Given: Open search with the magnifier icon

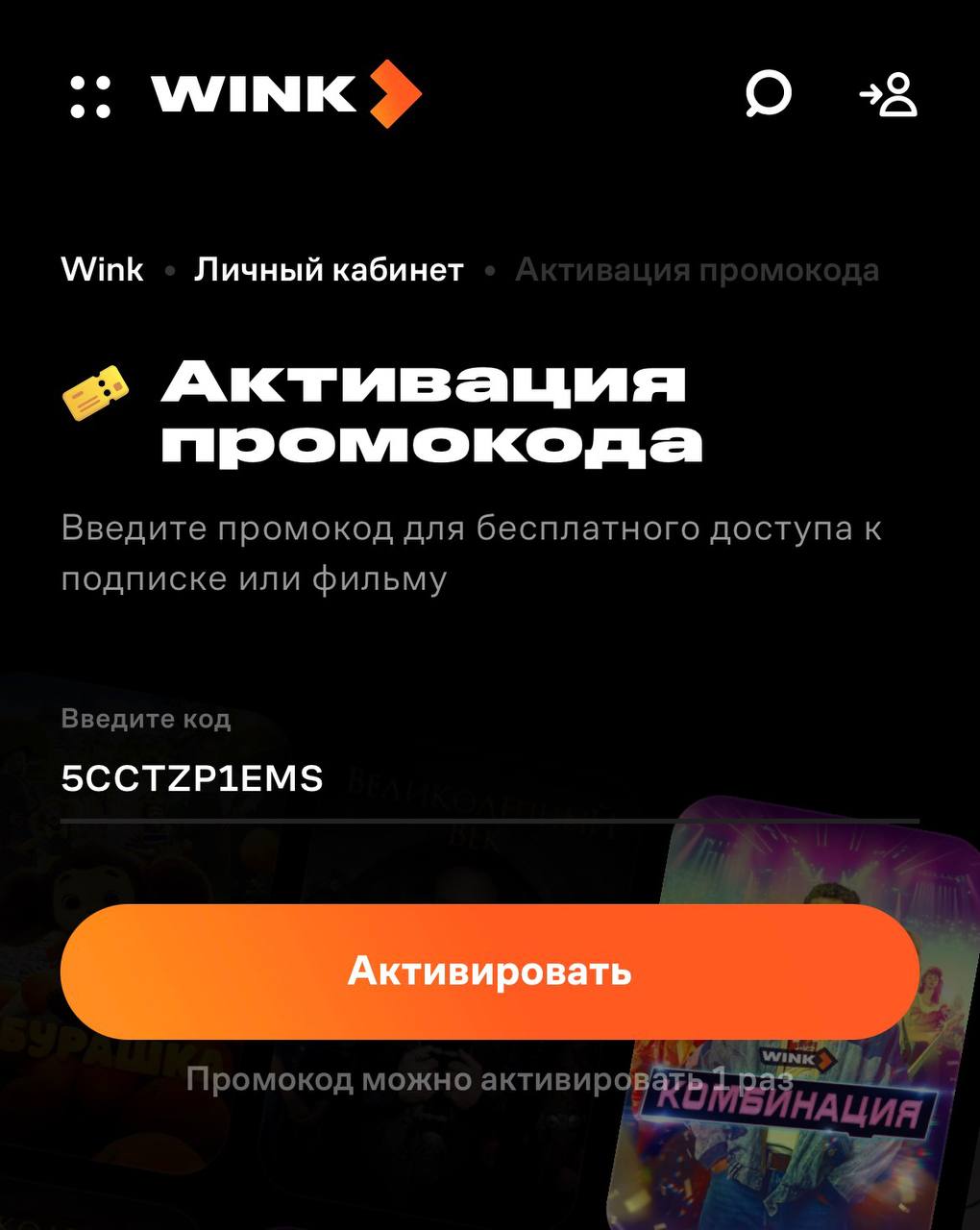Looking at the screenshot, I should 769,94.
